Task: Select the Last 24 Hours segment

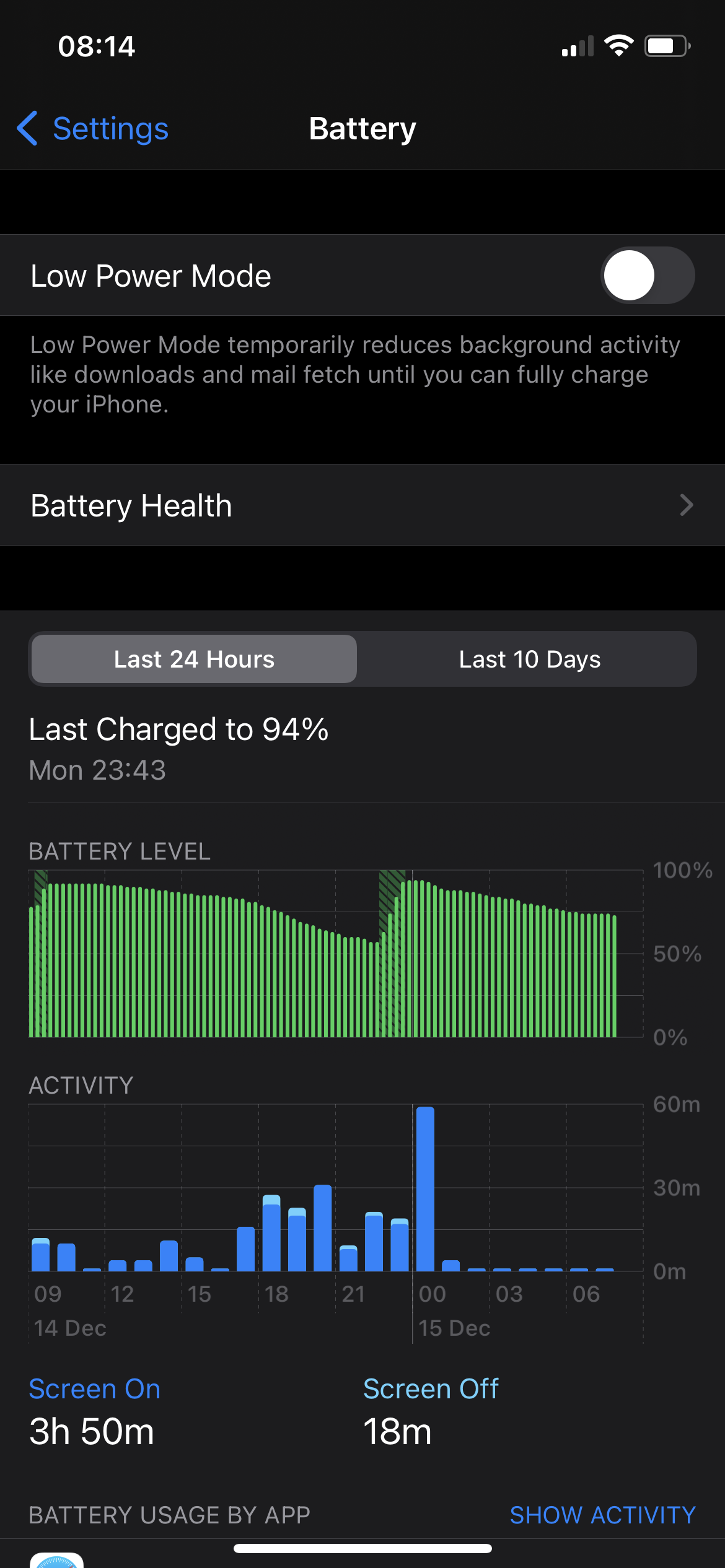Action: point(194,659)
